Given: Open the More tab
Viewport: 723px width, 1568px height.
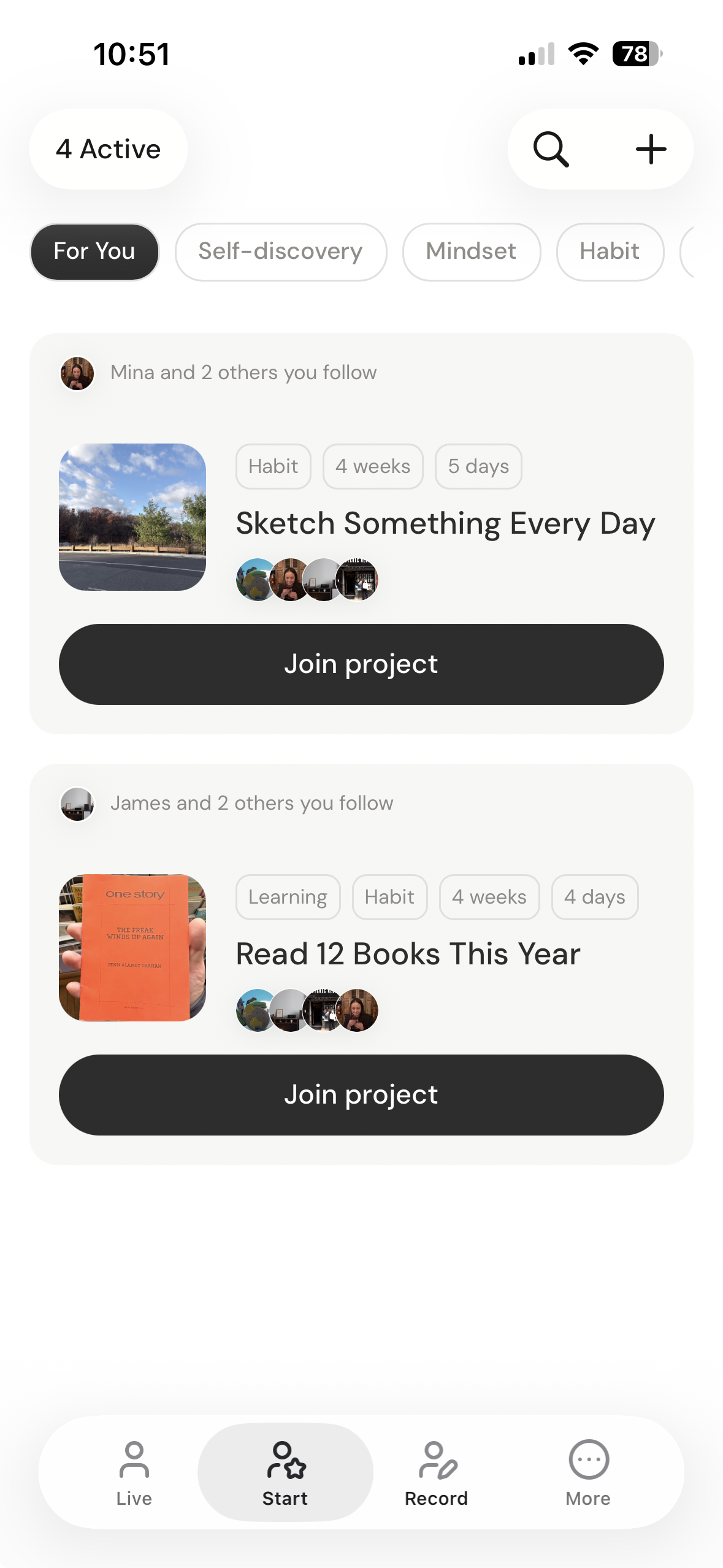Looking at the screenshot, I should click(x=588, y=1473).
